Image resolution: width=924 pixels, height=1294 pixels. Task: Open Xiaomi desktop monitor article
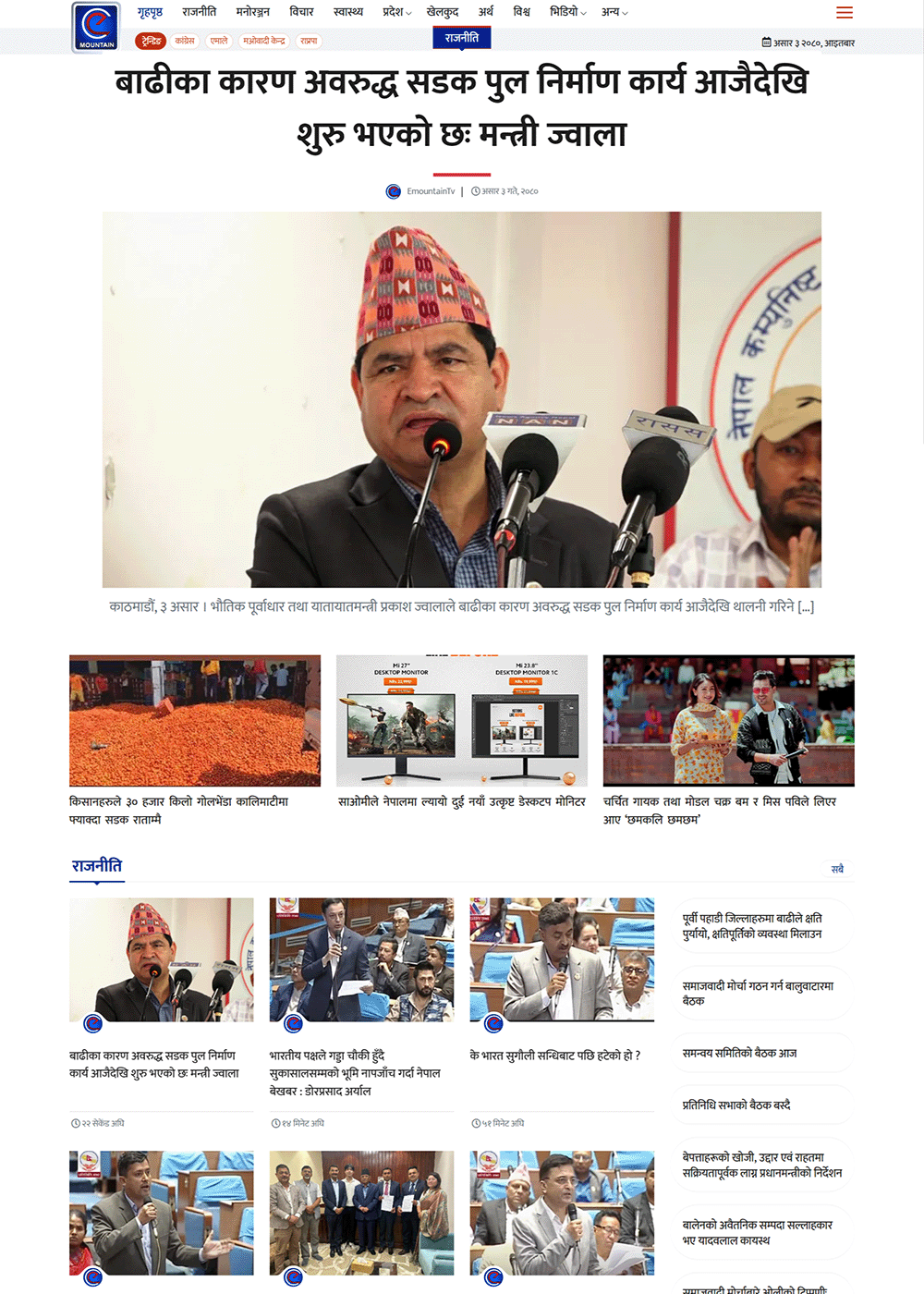click(x=461, y=801)
